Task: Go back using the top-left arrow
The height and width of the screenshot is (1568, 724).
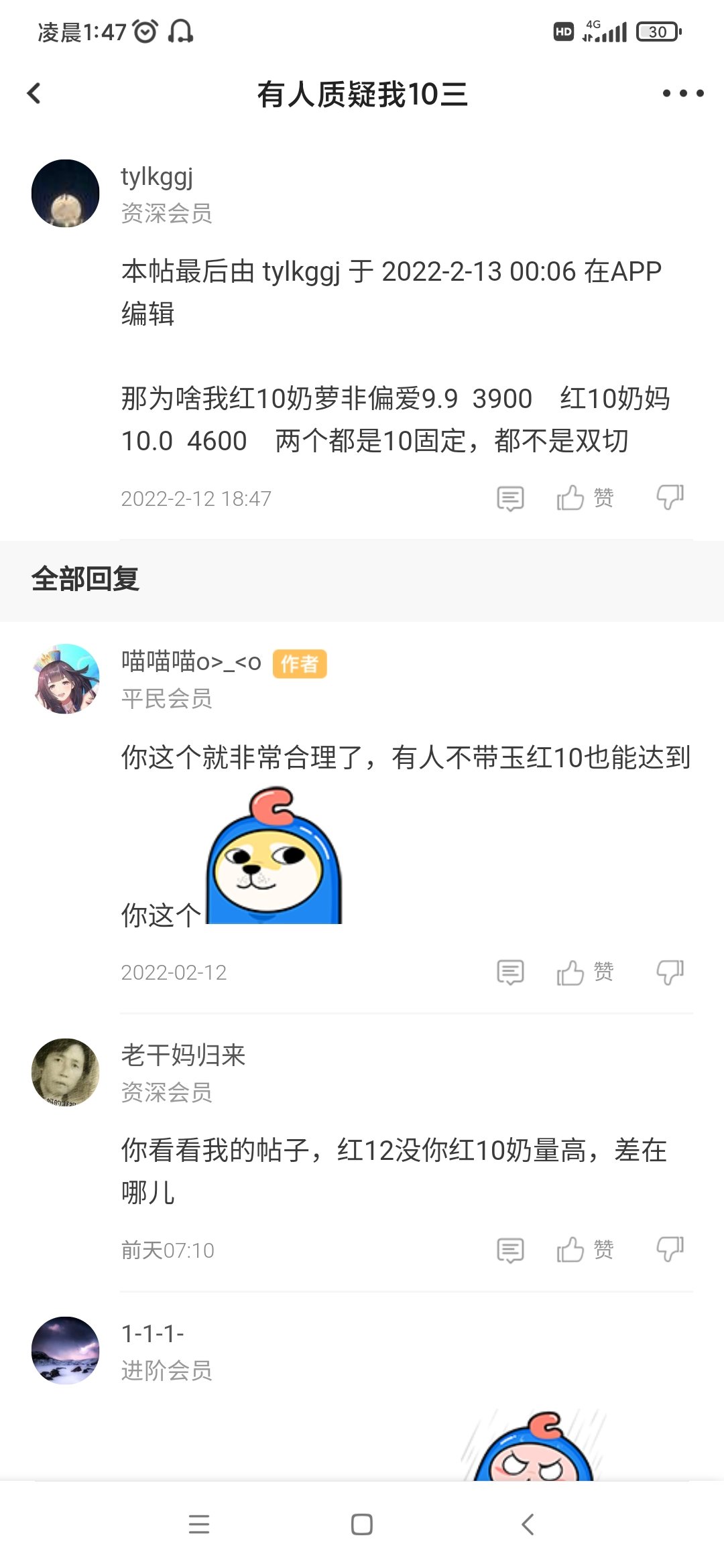Action: 34,93
